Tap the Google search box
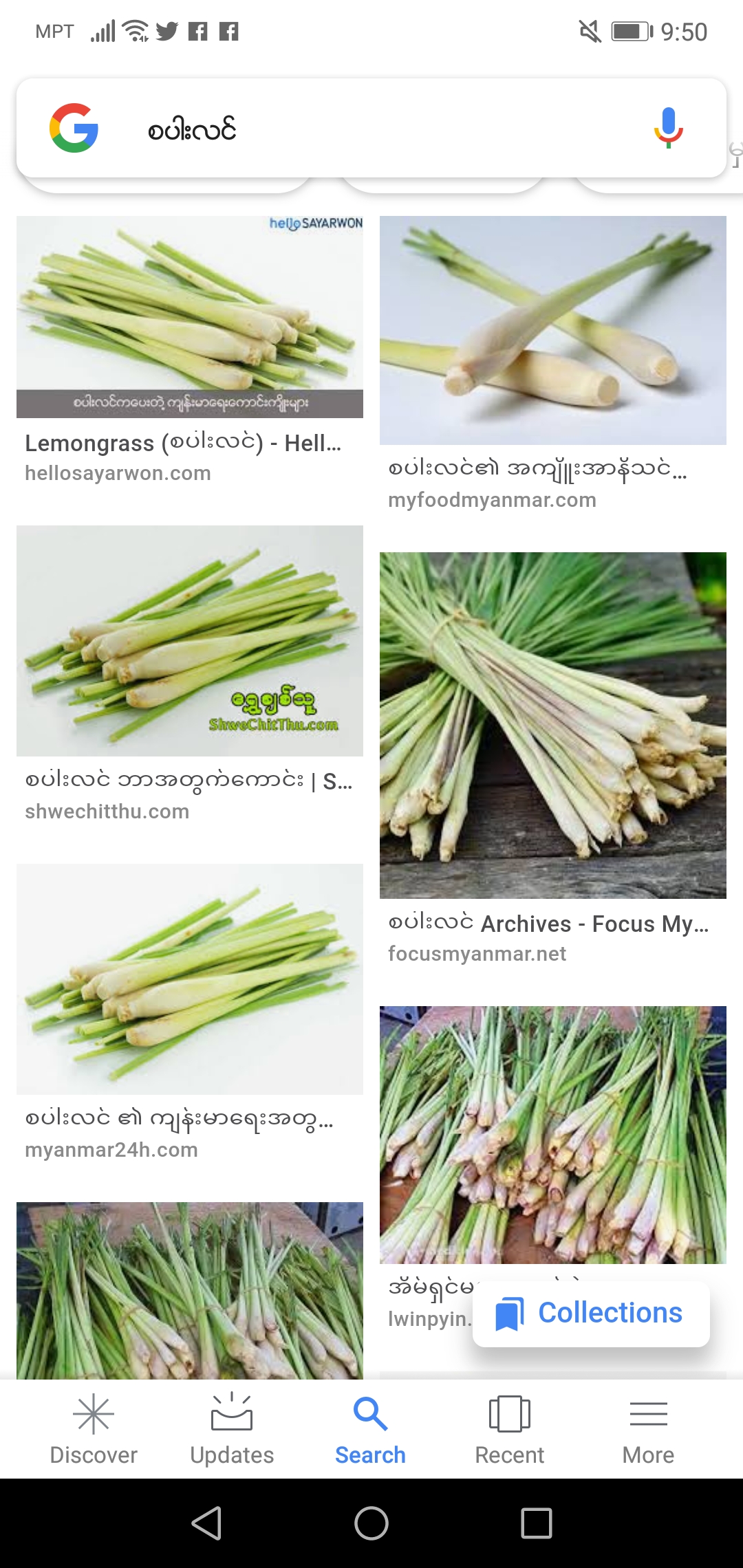 371,129
